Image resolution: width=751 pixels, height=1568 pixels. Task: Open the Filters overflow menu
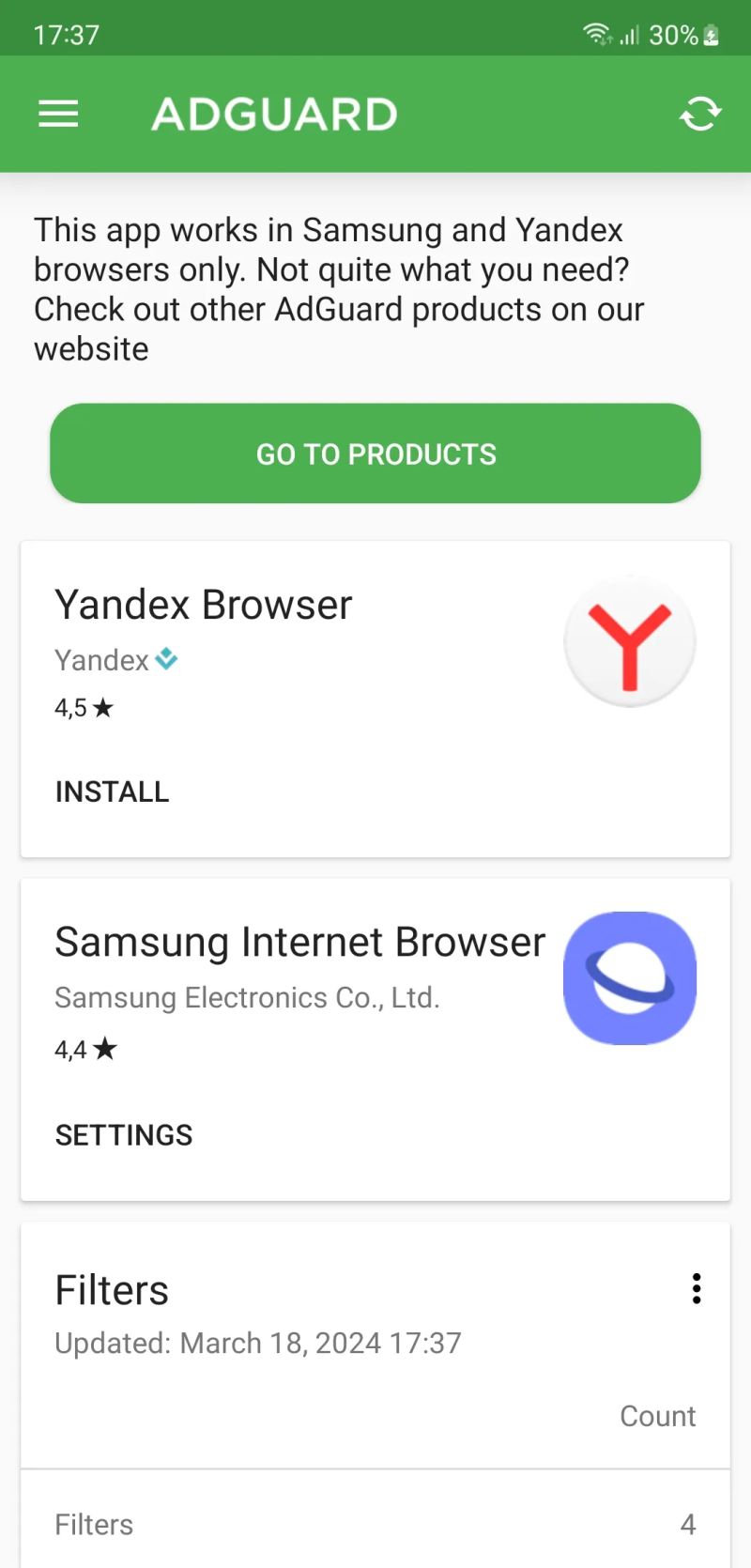click(x=696, y=1288)
